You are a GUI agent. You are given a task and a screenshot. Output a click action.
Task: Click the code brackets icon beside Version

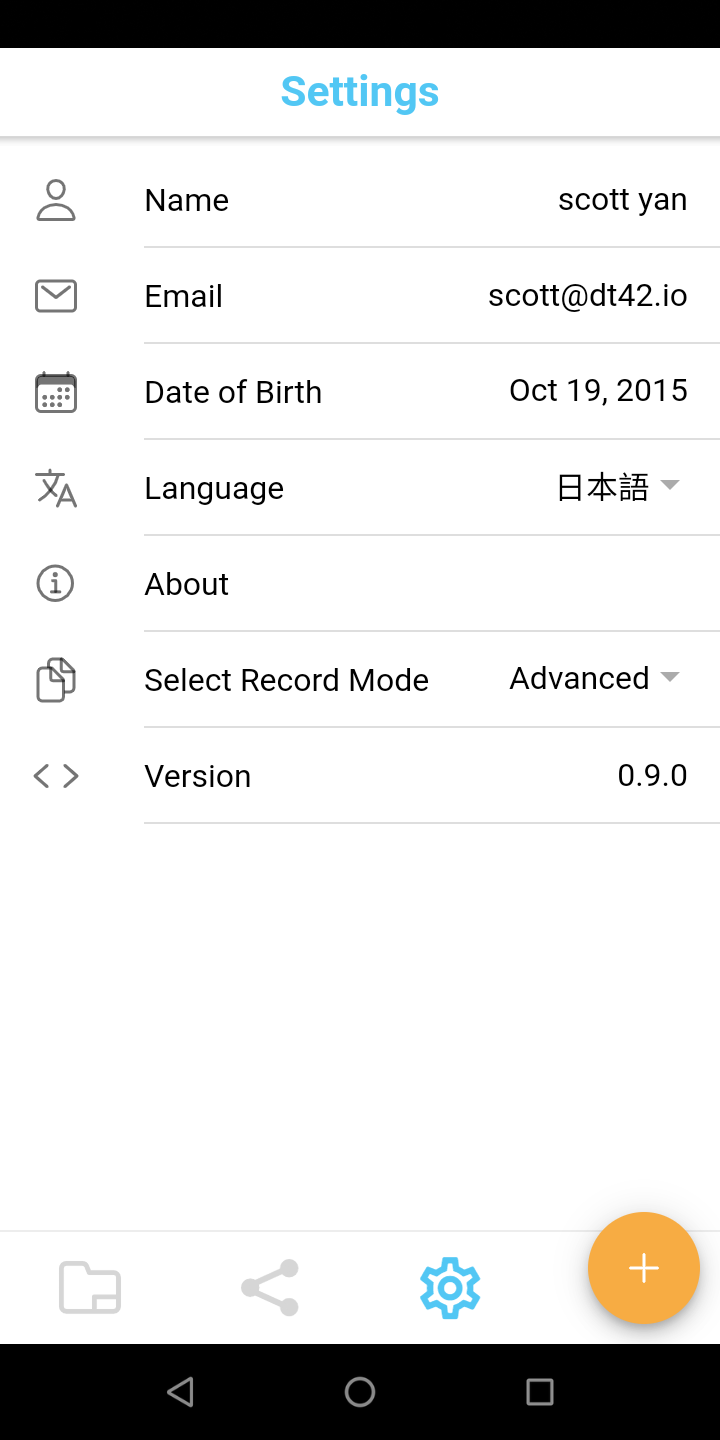[55, 775]
